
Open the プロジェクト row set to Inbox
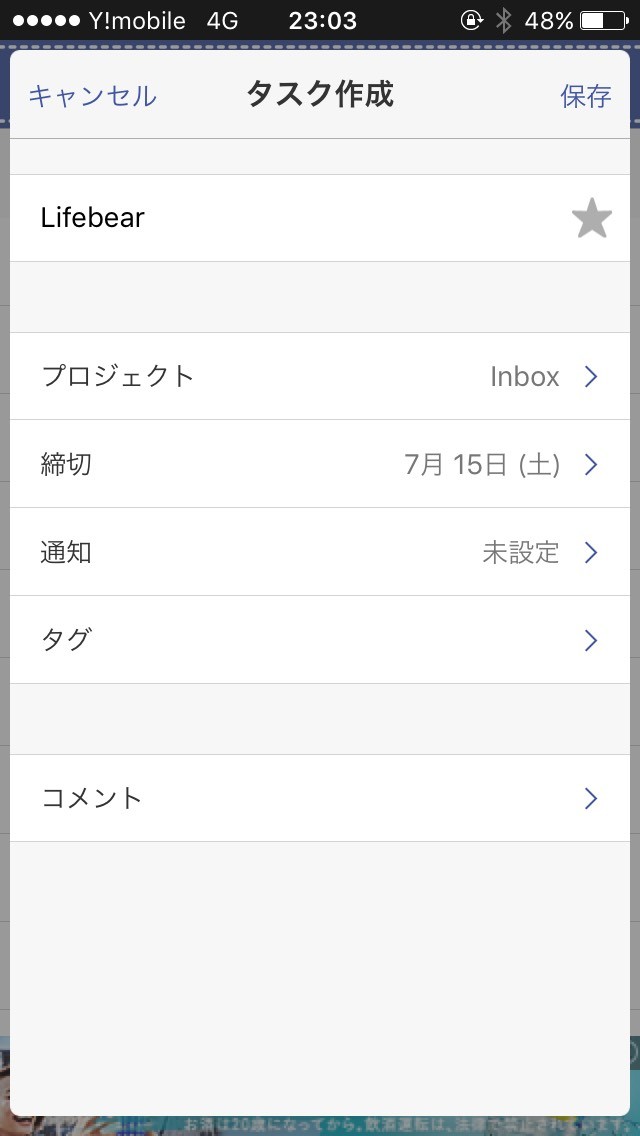point(320,376)
